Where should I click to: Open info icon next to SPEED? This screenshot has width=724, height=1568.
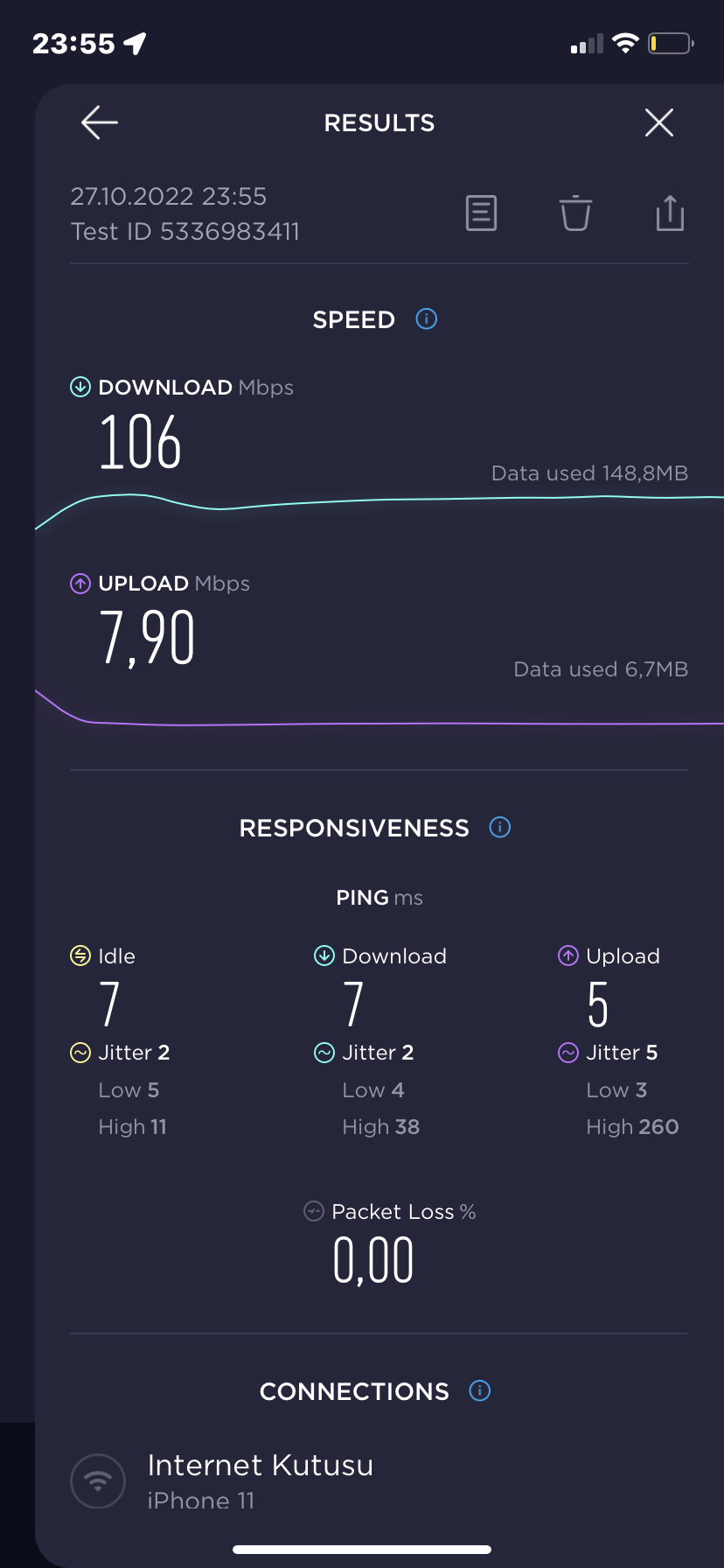click(427, 319)
